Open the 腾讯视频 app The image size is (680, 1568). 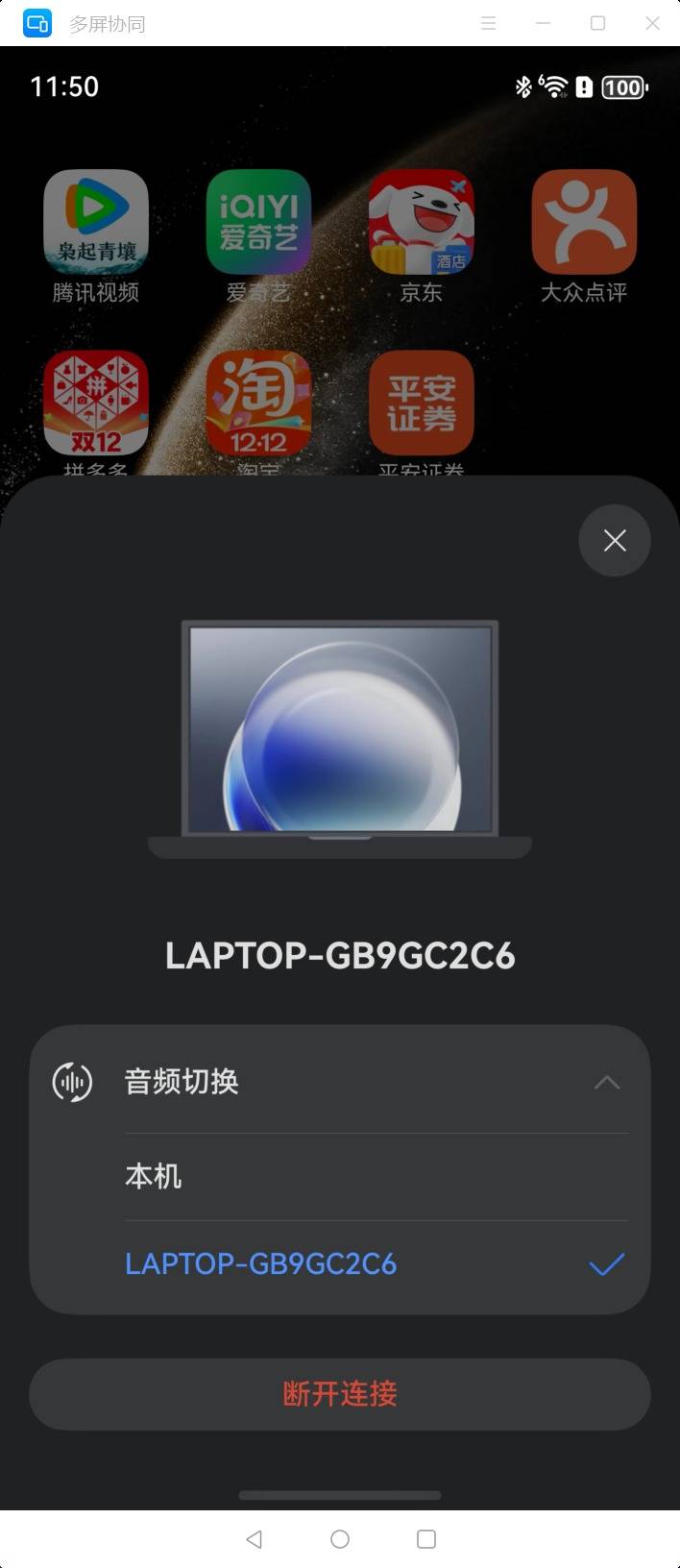[96, 223]
